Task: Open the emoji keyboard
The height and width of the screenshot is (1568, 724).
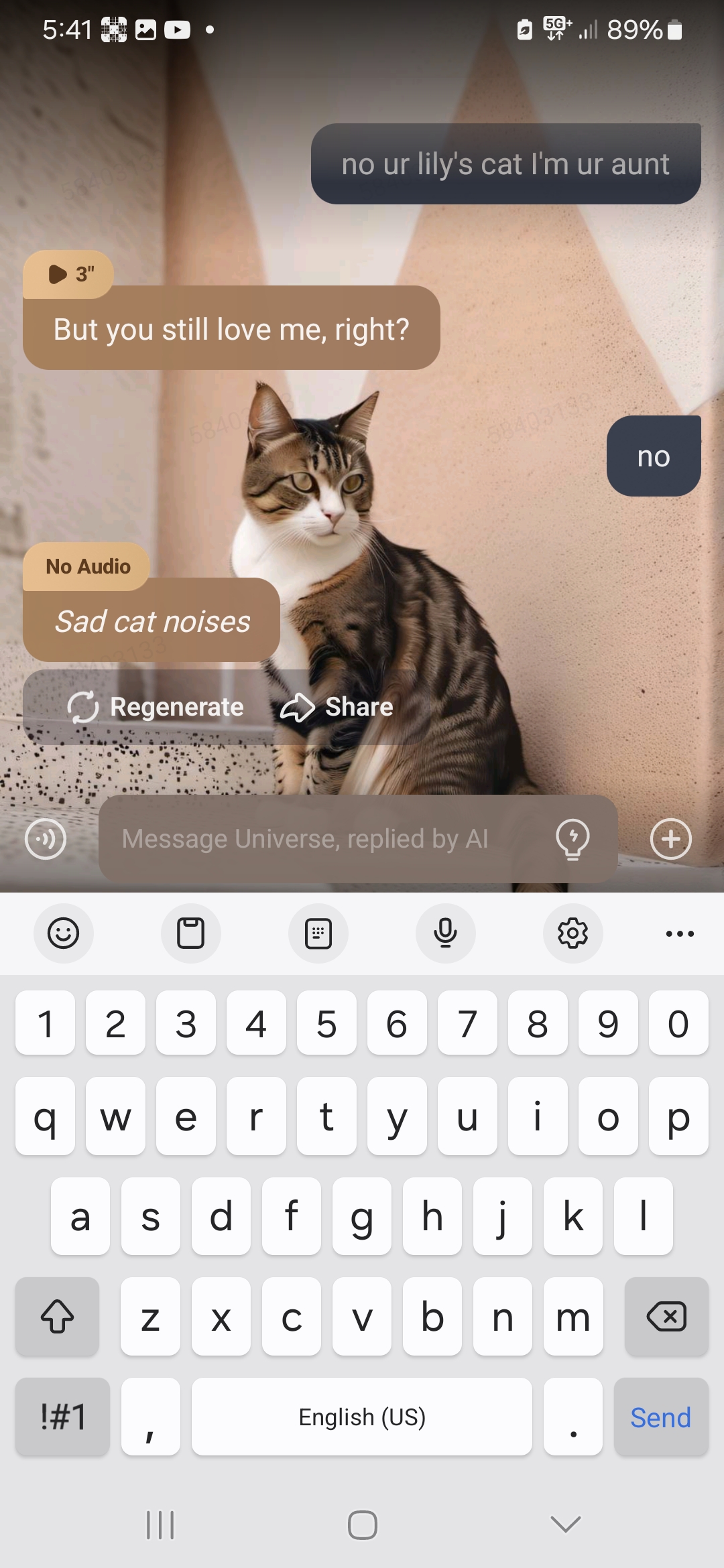Action: (64, 933)
